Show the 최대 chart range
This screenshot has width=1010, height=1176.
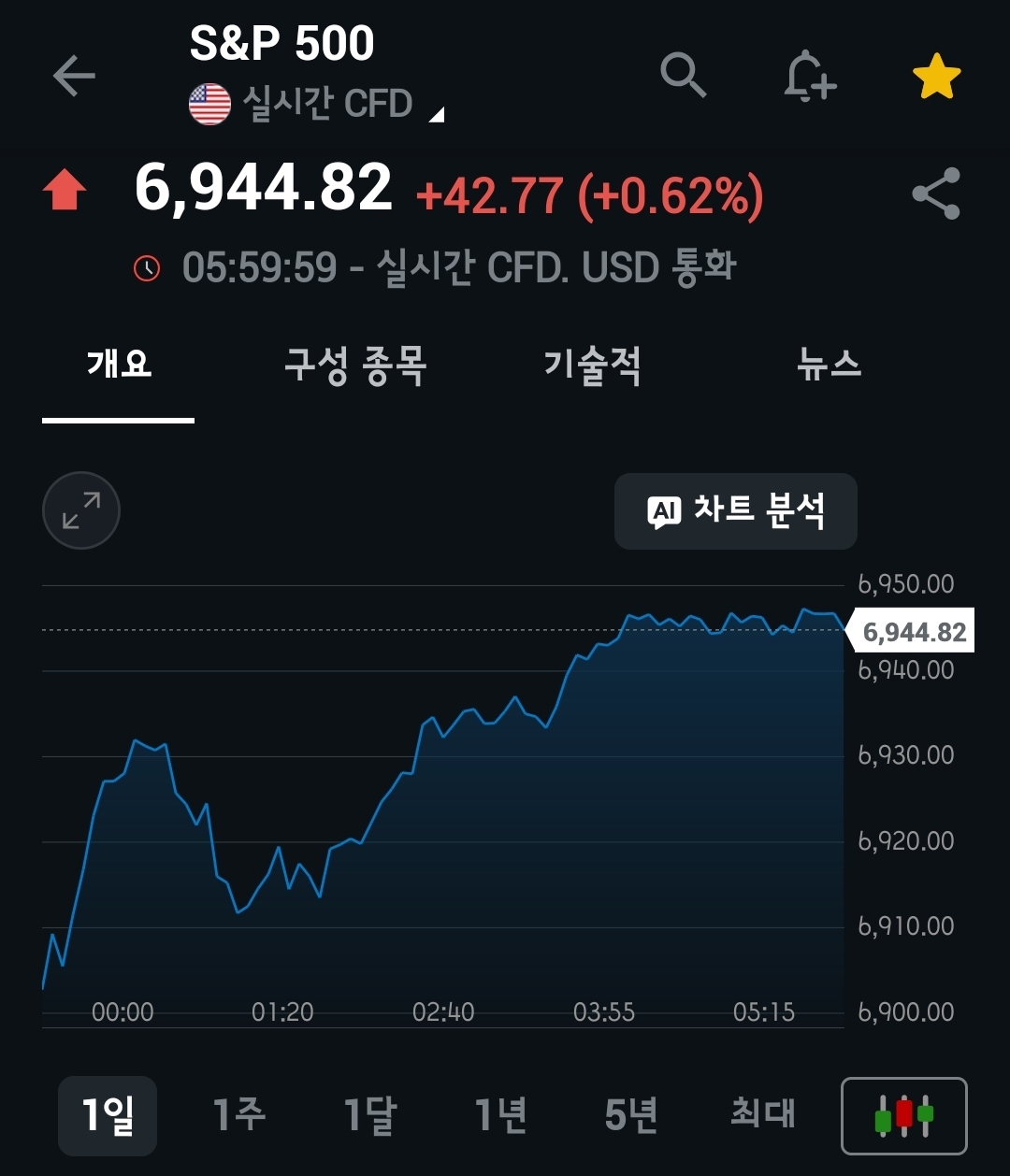[762, 1115]
